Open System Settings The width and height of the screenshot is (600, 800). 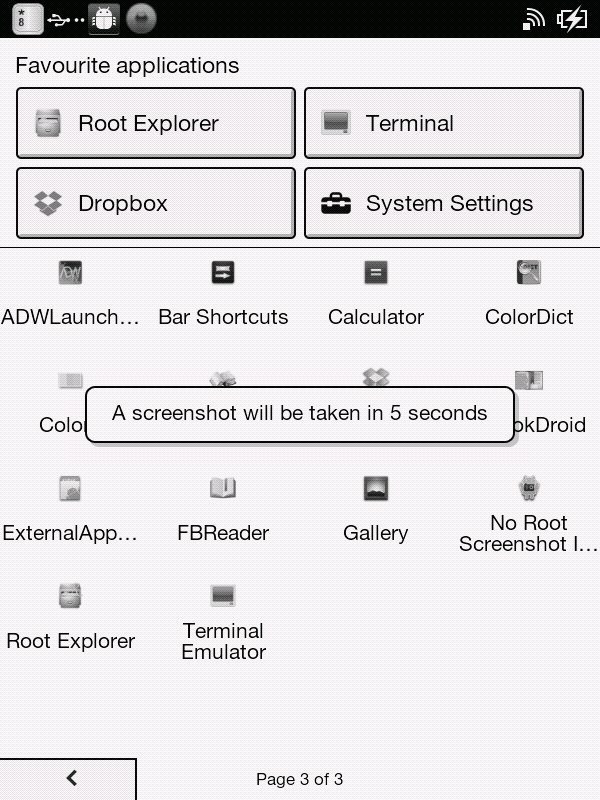443,203
